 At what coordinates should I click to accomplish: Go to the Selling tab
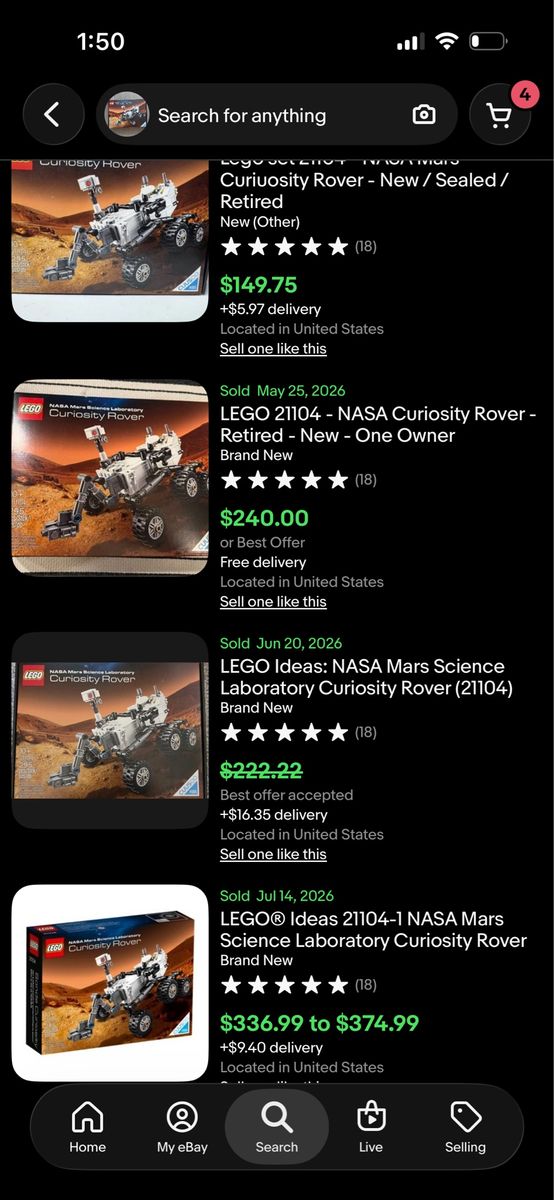[465, 1128]
